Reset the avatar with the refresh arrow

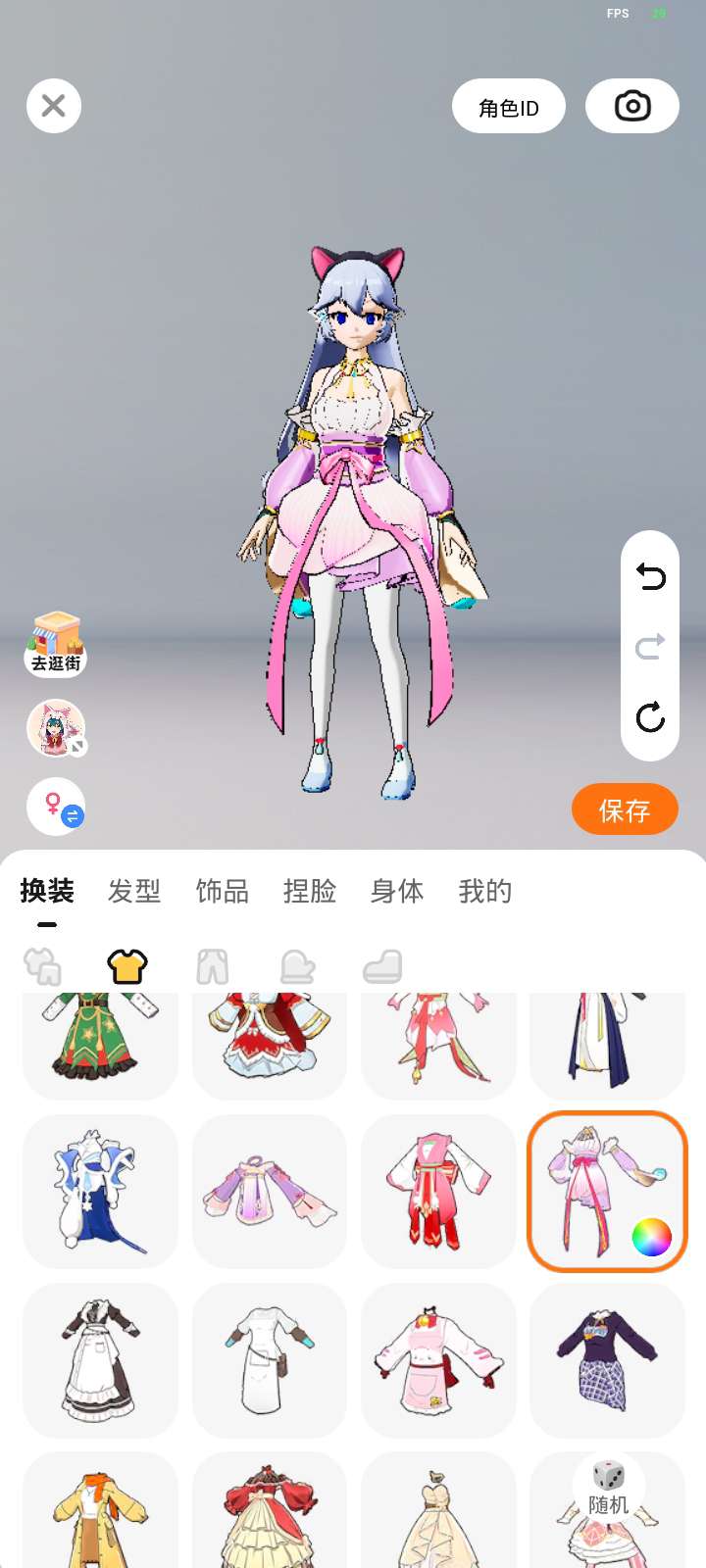(650, 716)
